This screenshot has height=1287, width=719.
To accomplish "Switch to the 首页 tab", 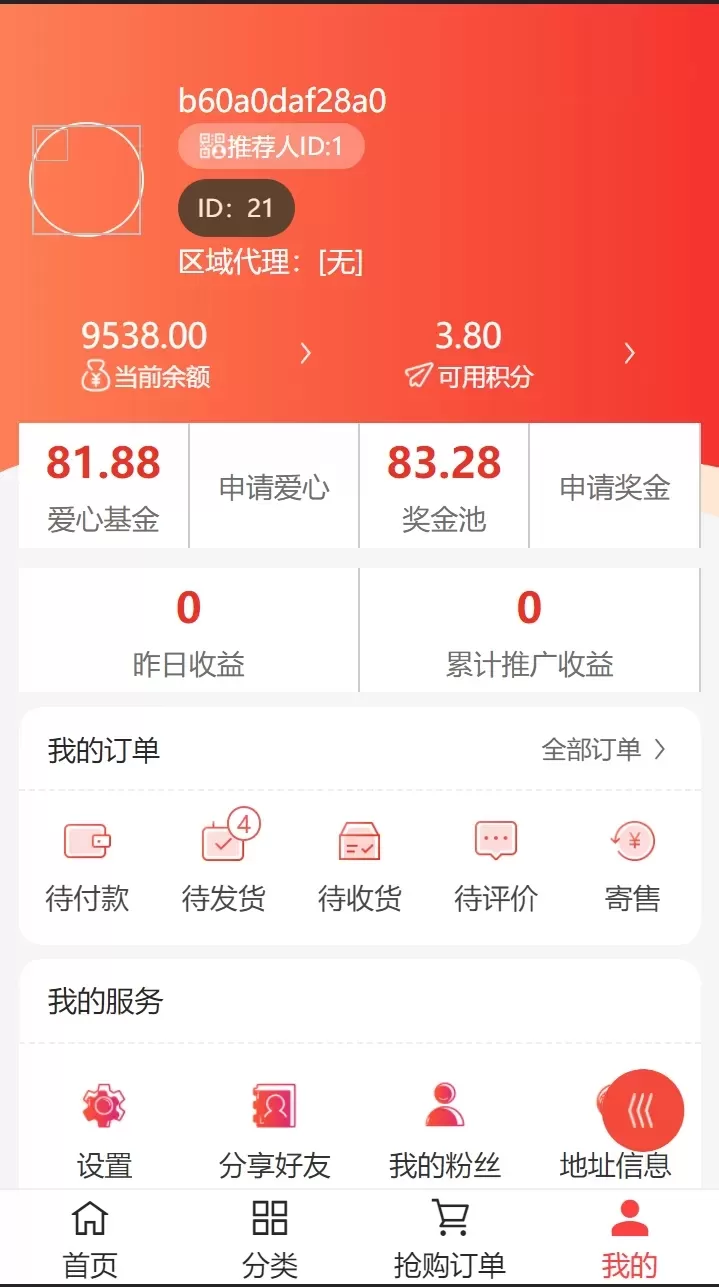I will 90,1238.
